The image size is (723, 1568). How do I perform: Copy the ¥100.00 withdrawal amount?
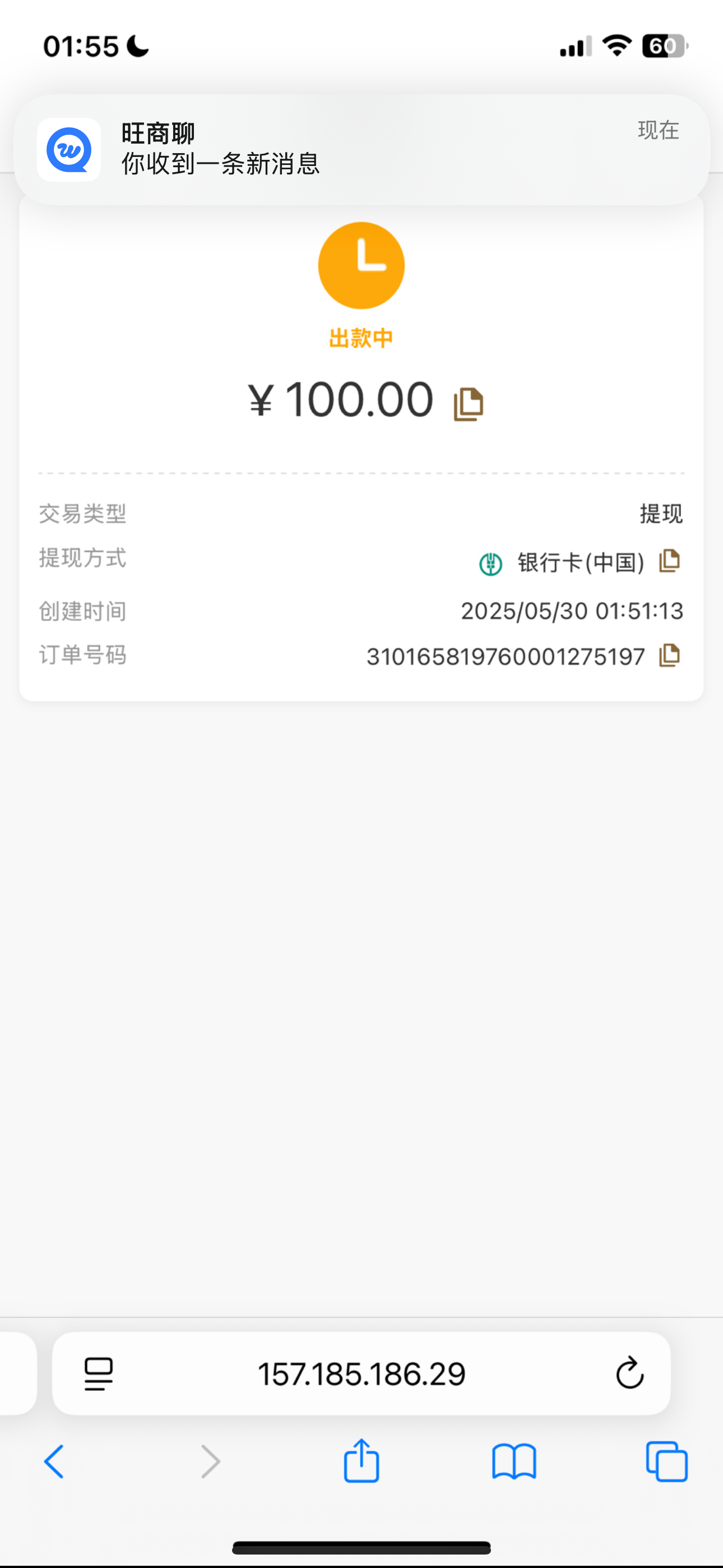coord(468,404)
